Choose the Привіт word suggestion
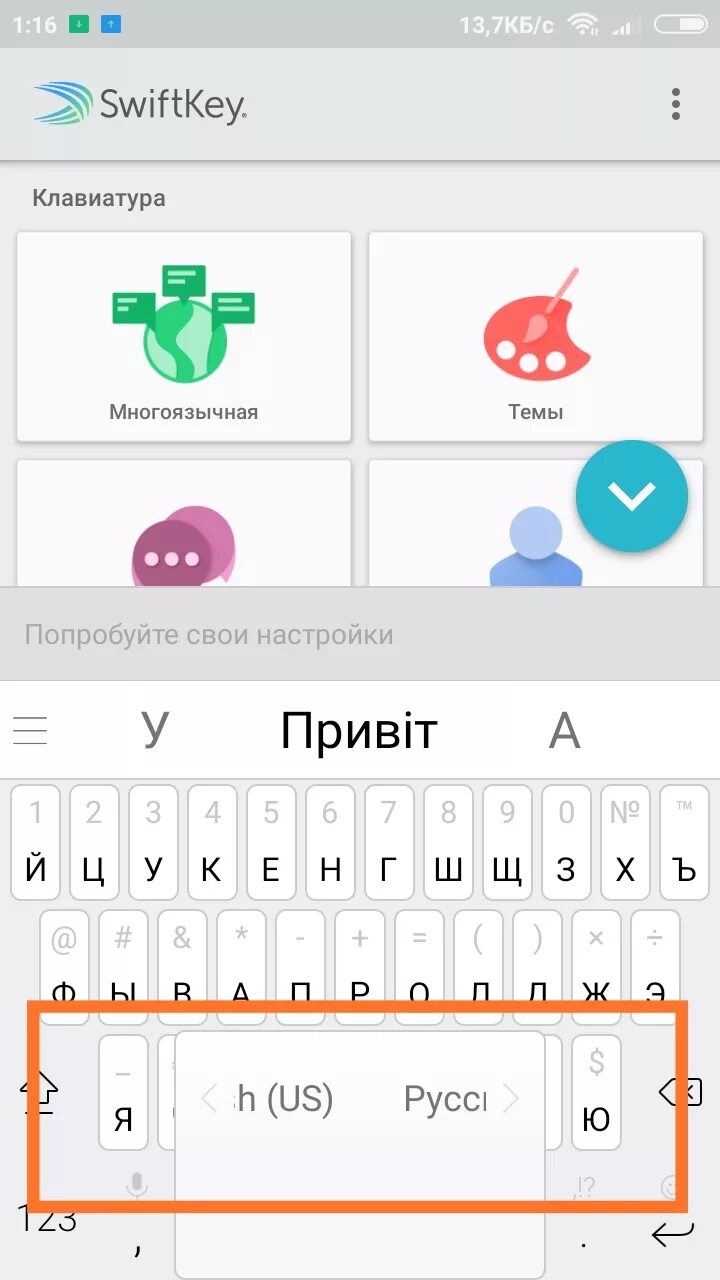 click(x=360, y=730)
